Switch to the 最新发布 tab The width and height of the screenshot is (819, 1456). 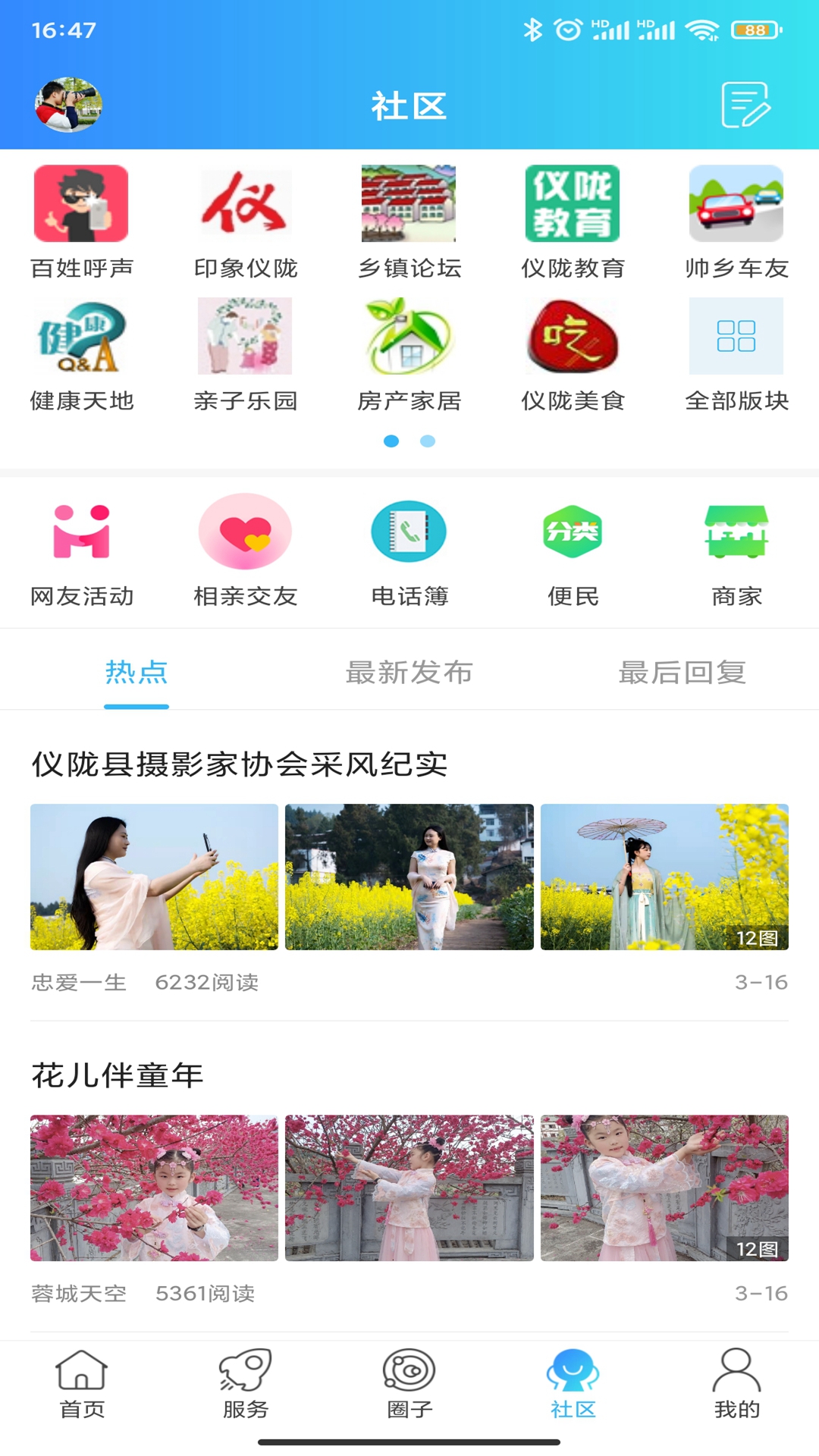[x=409, y=672]
